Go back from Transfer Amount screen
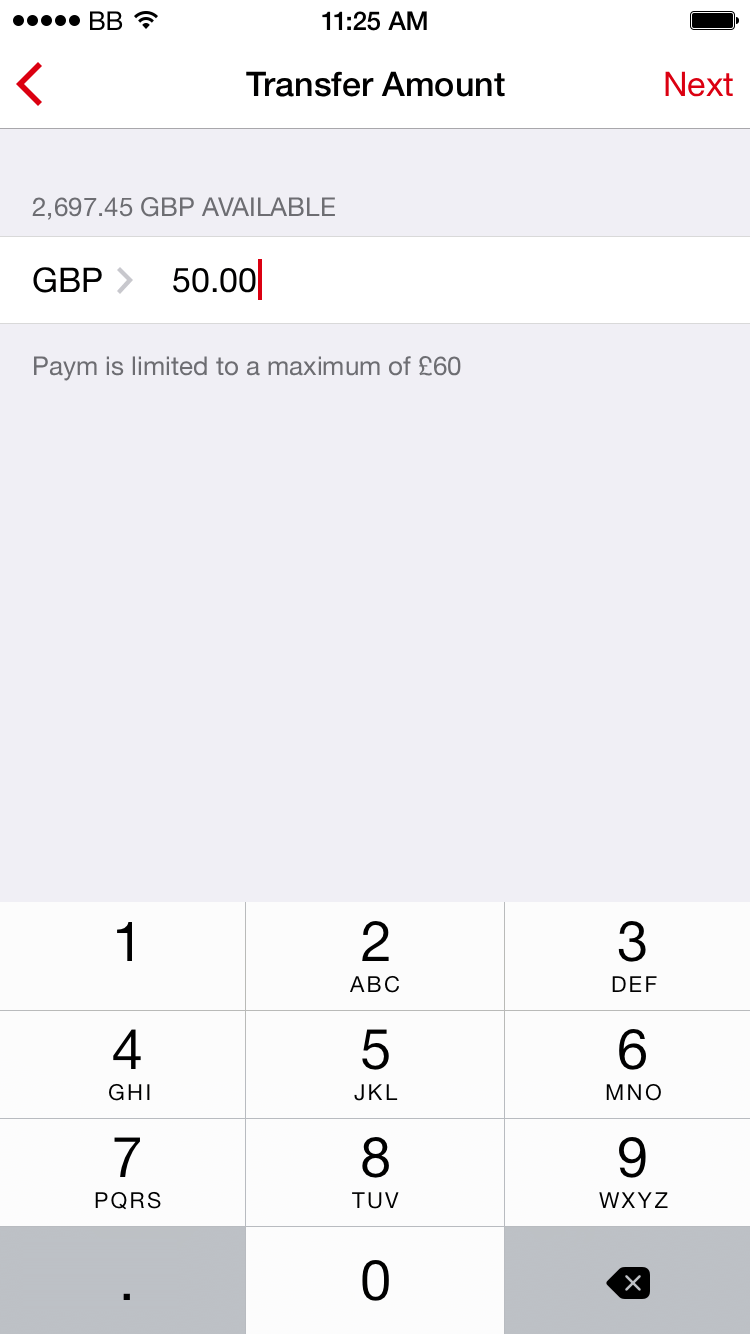The height and width of the screenshot is (1334, 750). pos(30,84)
